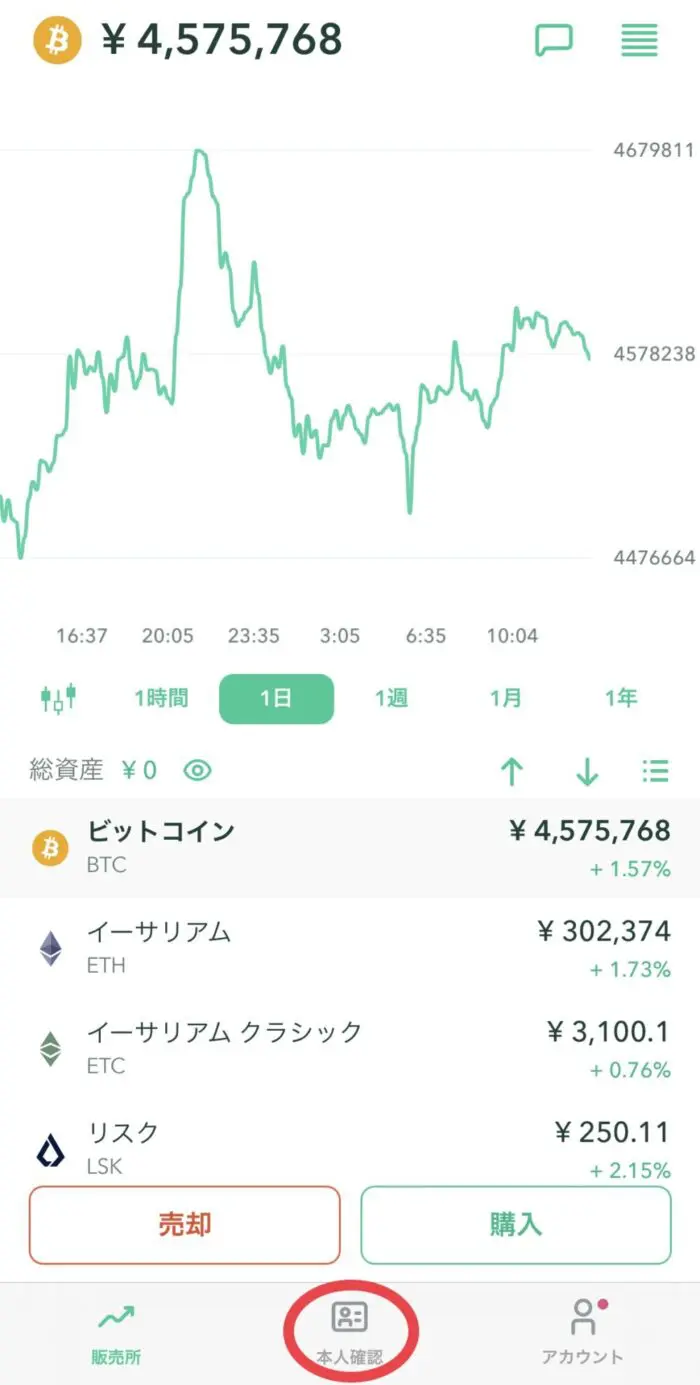Select the ビットコイン BTC row

point(350,848)
